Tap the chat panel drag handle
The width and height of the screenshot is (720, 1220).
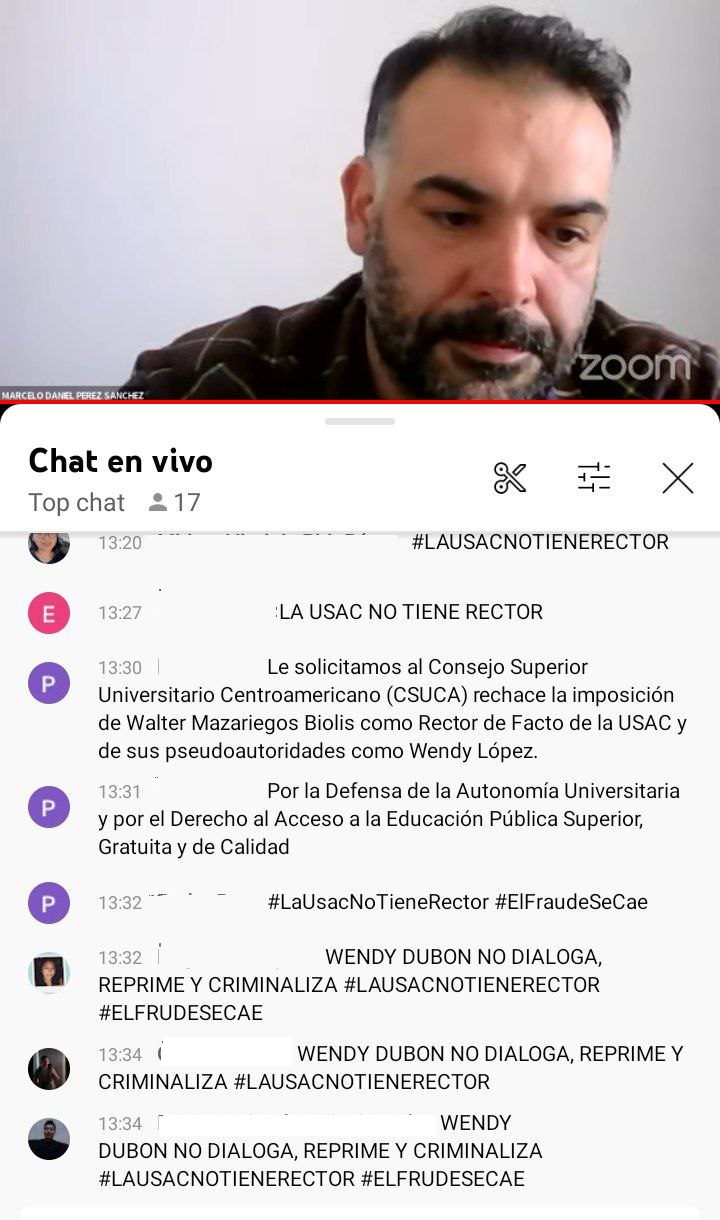[x=360, y=421]
